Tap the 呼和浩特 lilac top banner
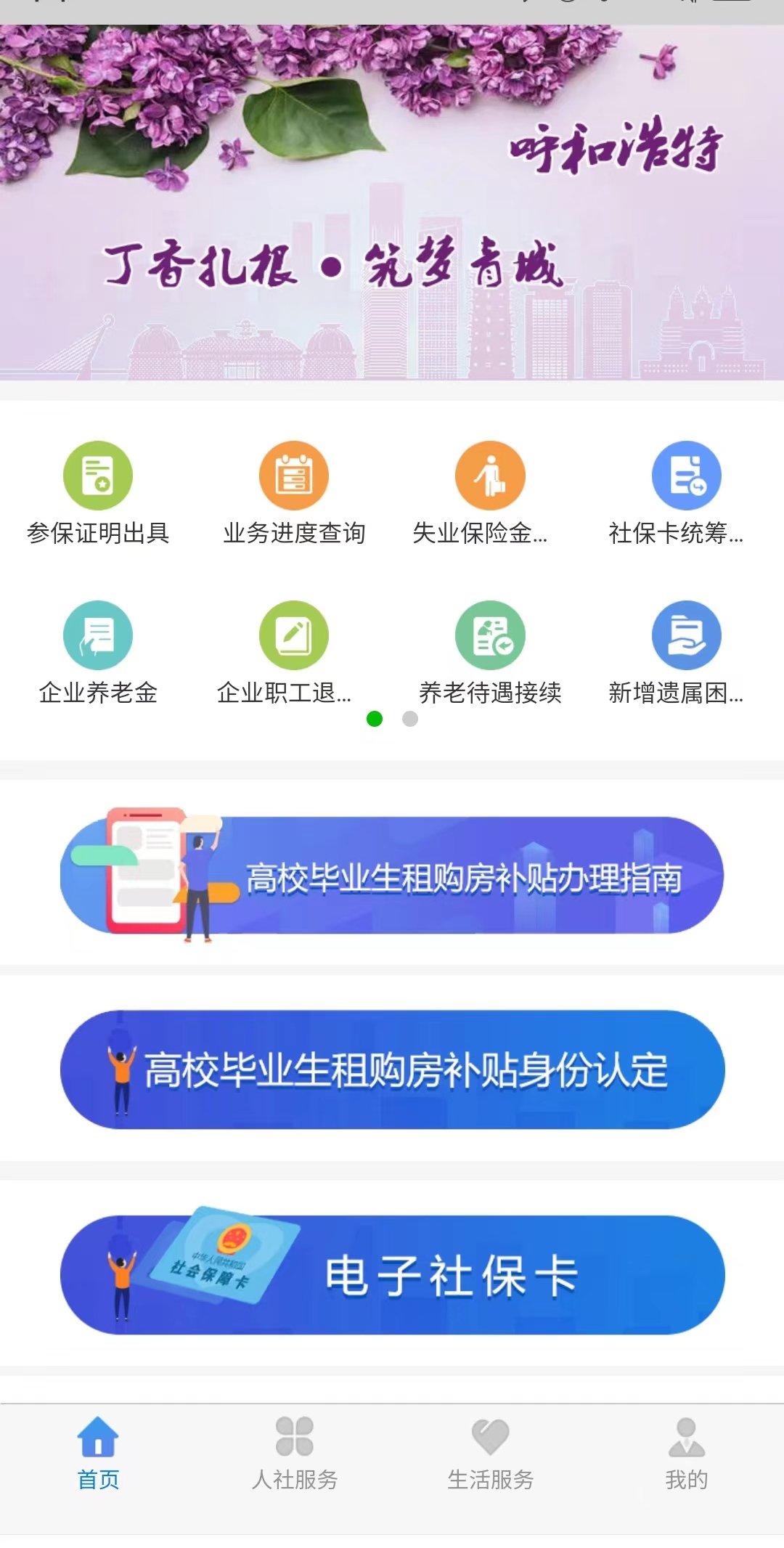 392,203
